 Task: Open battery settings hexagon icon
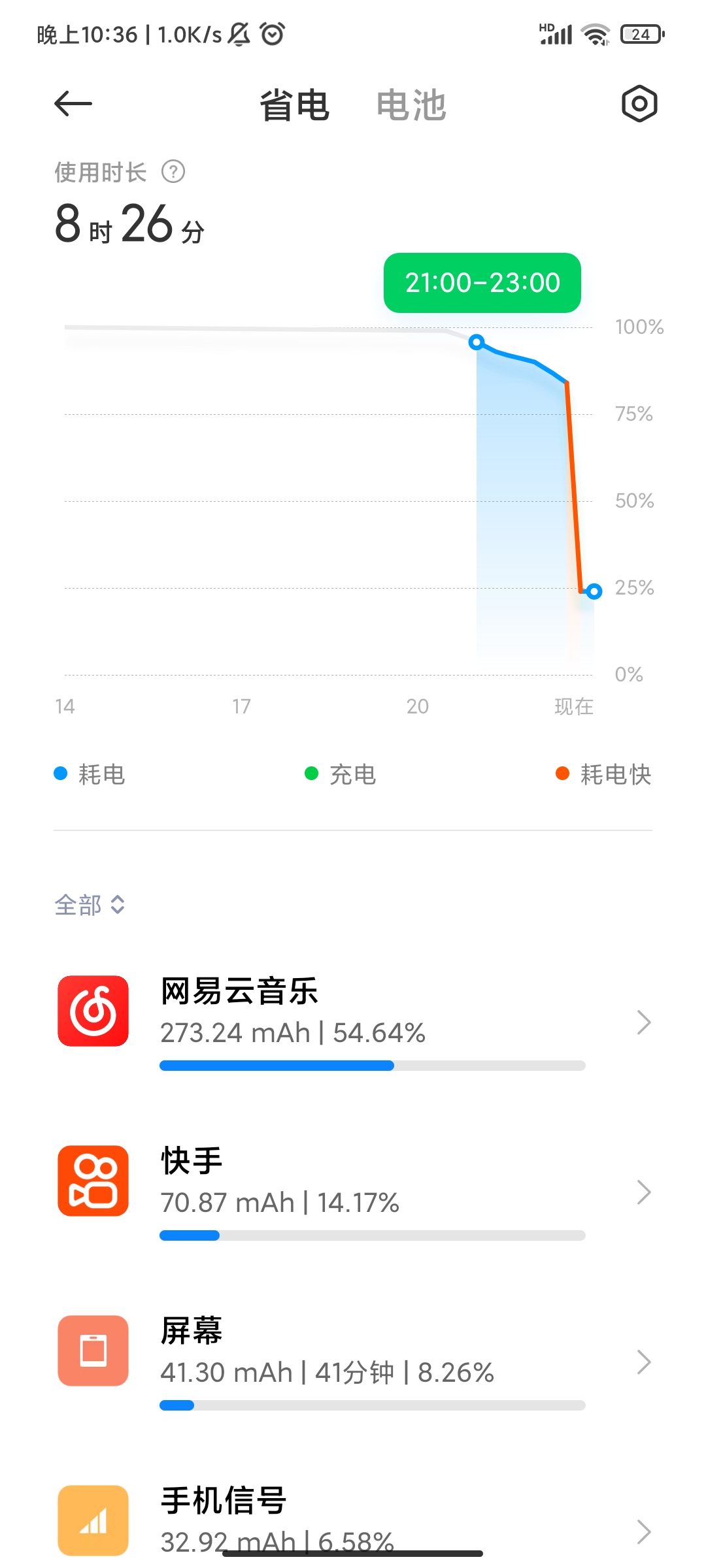[639, 104]
